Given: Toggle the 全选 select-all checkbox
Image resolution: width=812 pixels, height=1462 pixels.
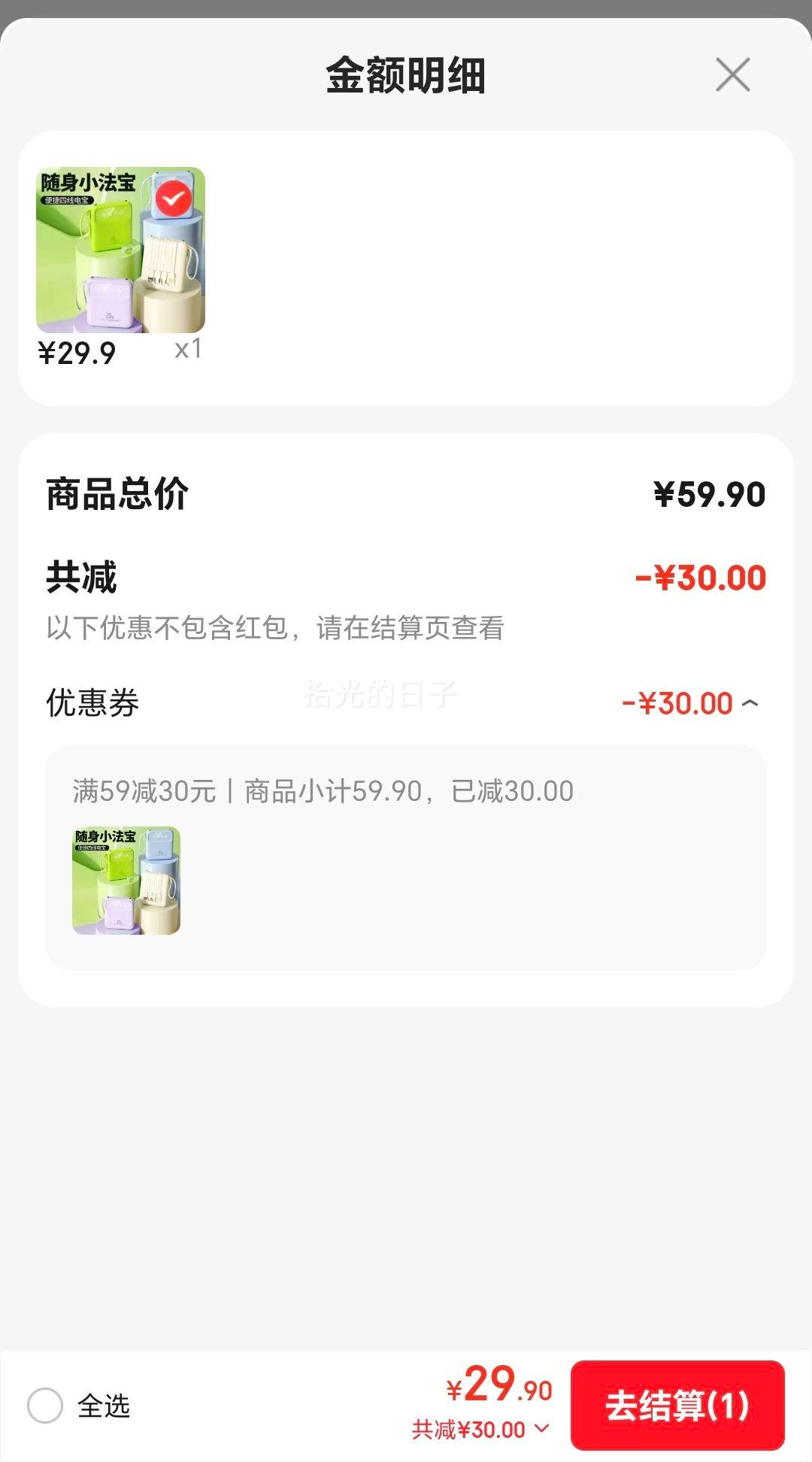Looking at the screenshot, I should (x=45, y=1406).
